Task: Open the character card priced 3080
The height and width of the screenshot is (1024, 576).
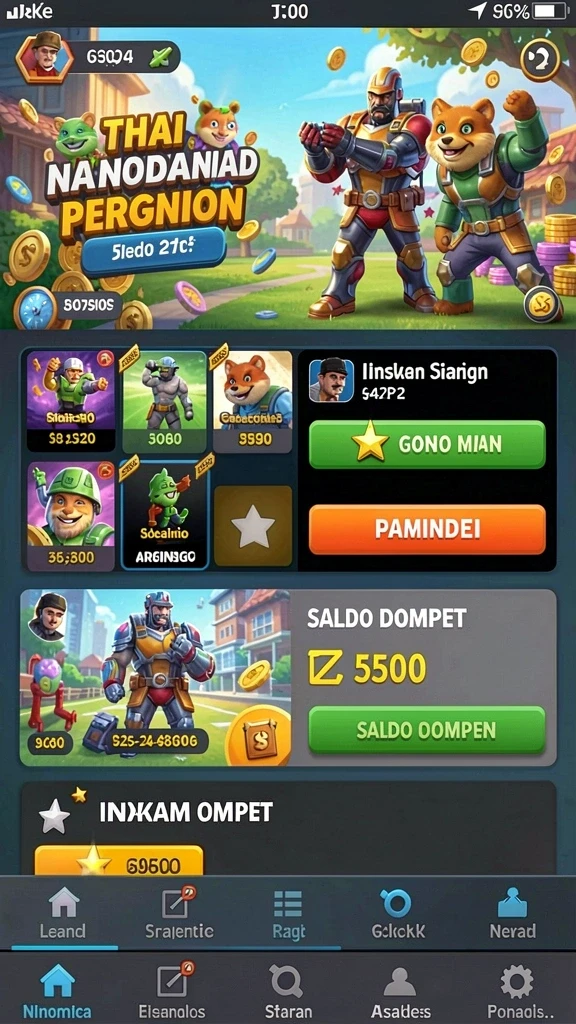Action: pyautogui.click(x=164, y=401)
